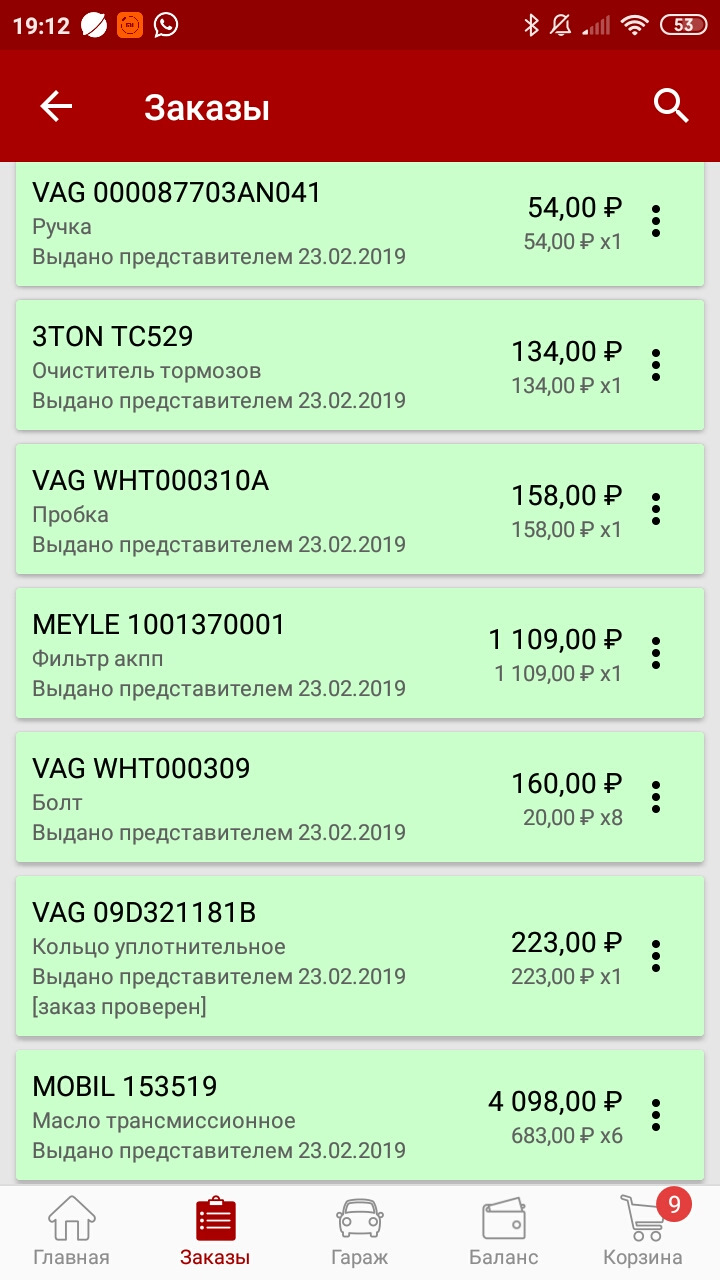Tap the battery indicator showing 53 percent

686,25
